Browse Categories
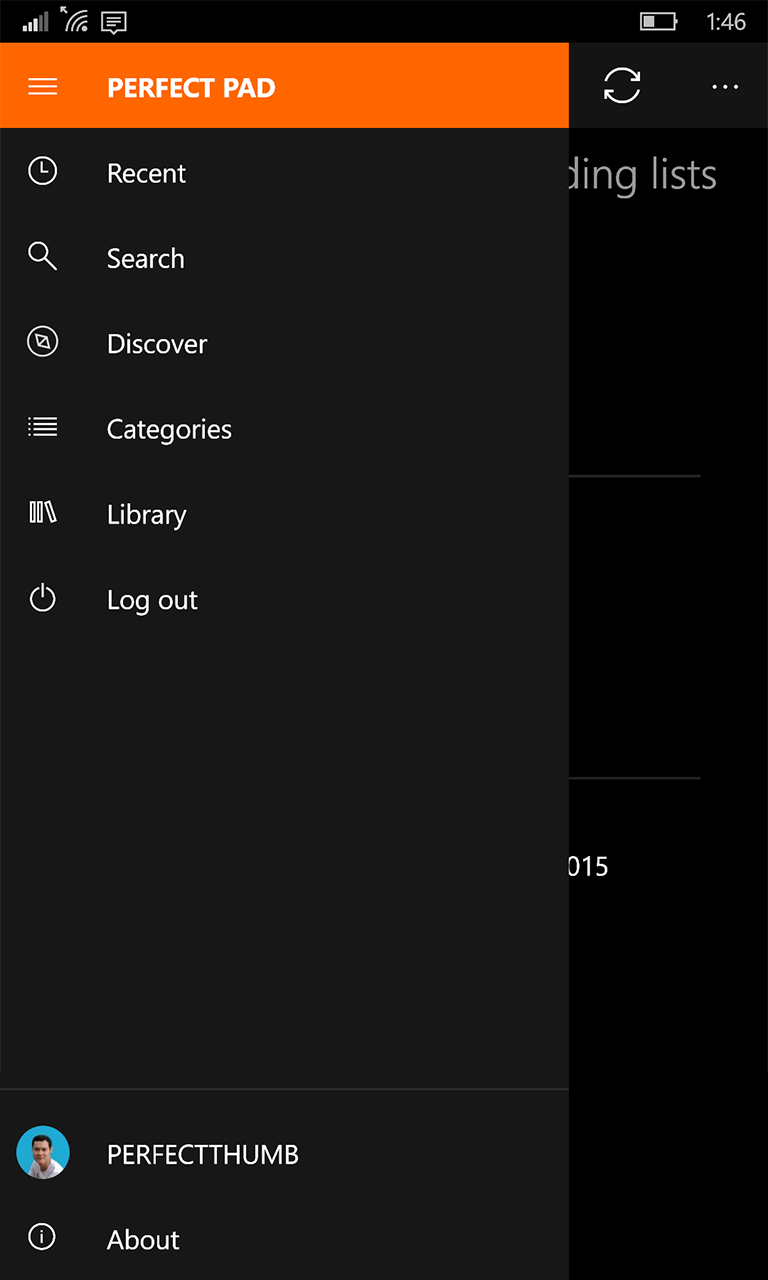 point(284,429)
